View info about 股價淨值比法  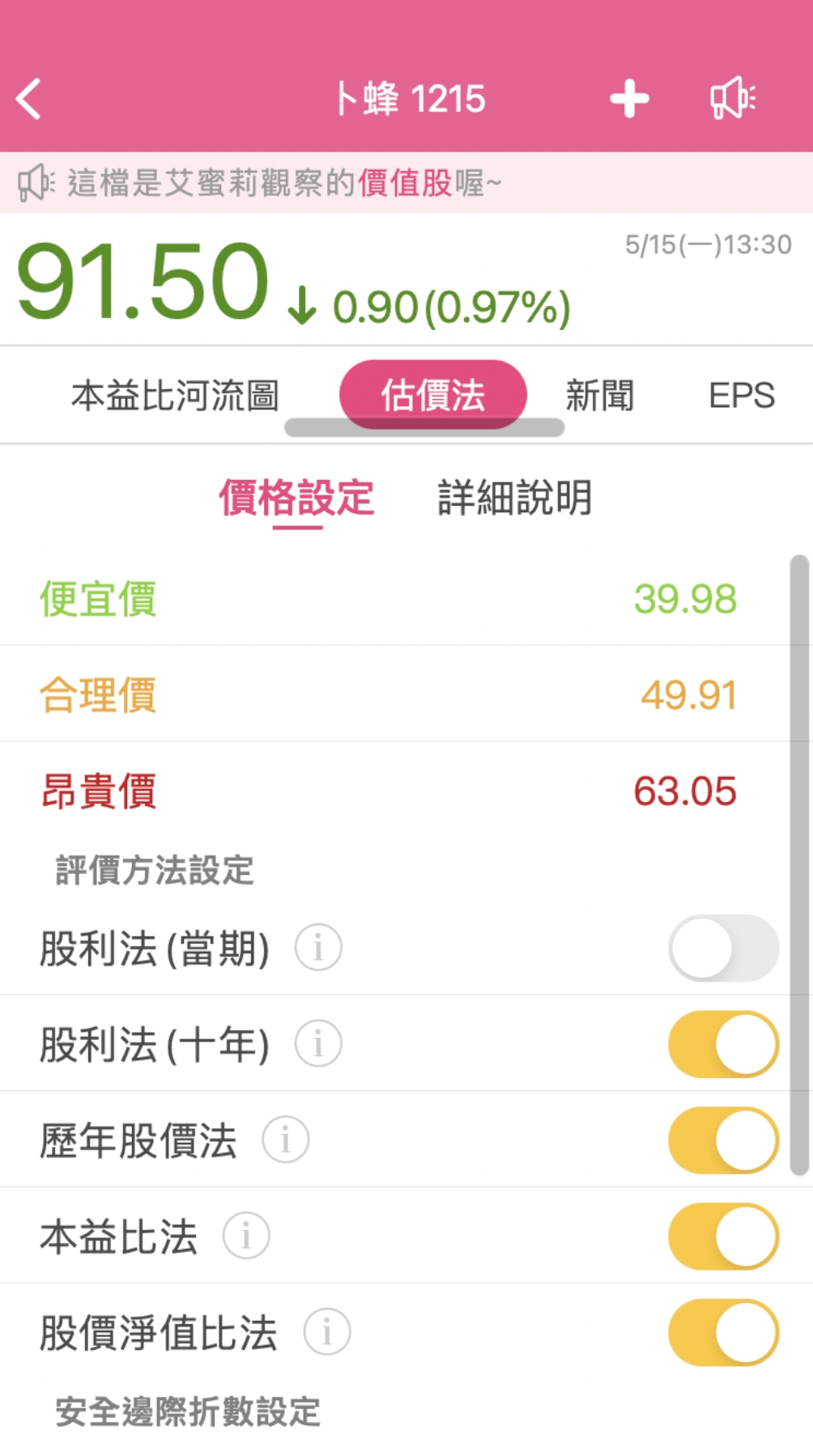[327, 1332]
